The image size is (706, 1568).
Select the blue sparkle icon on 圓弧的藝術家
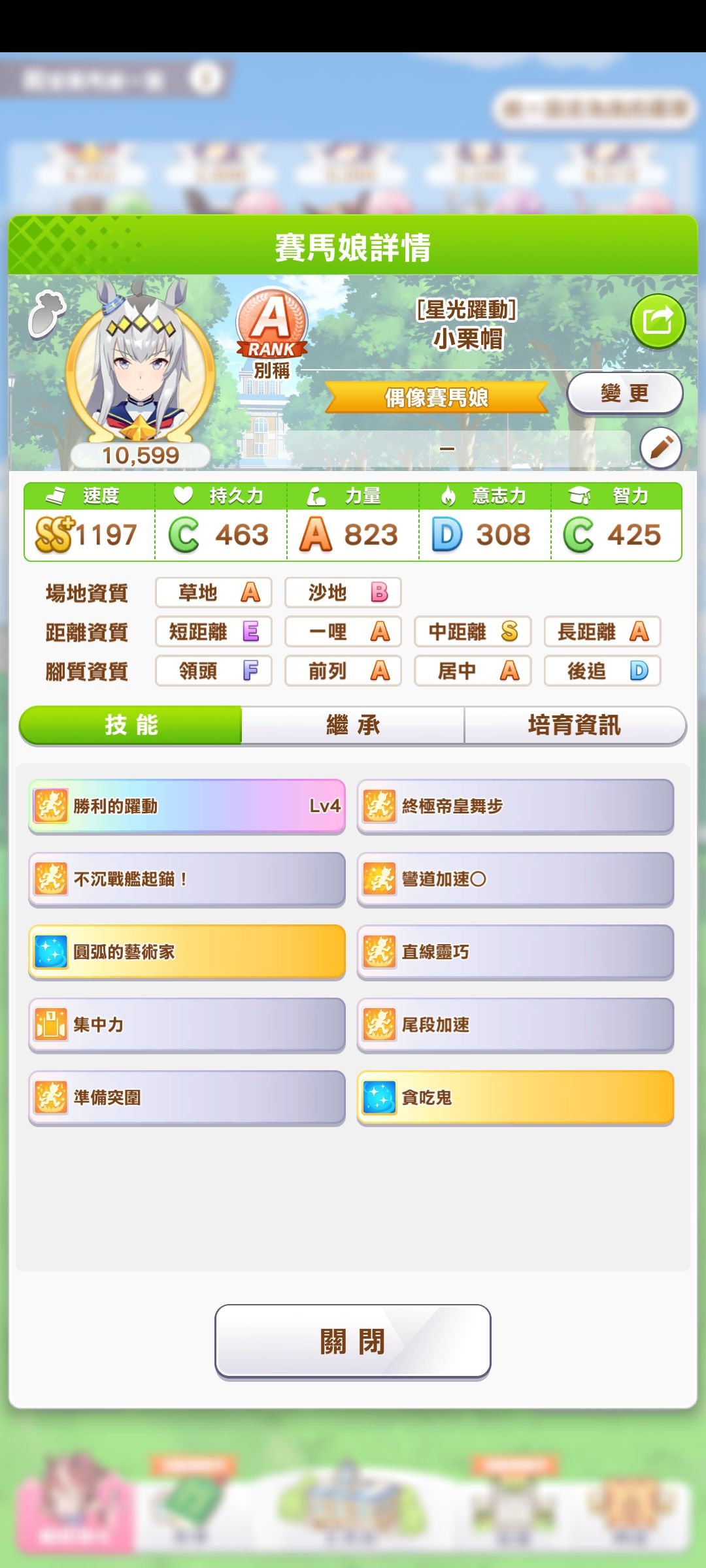pyautogui.click(x=53, y=953)
